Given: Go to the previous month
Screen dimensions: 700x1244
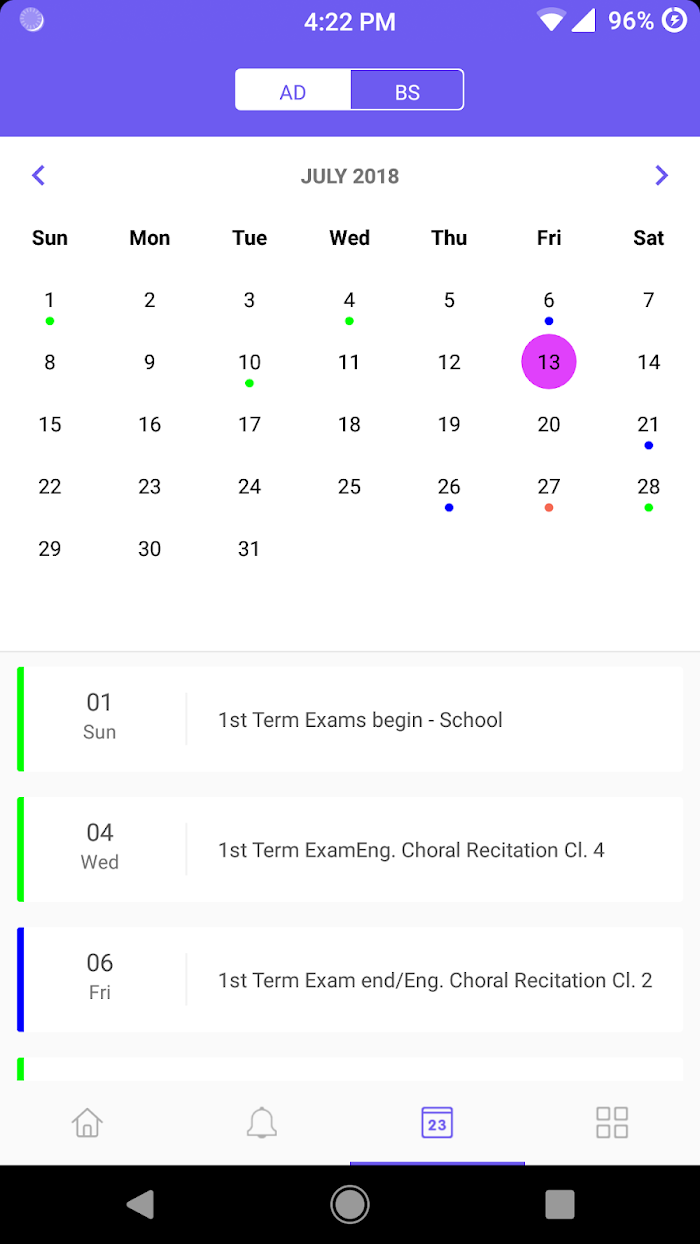Looking at the screenshot, I should pos(39,176).
